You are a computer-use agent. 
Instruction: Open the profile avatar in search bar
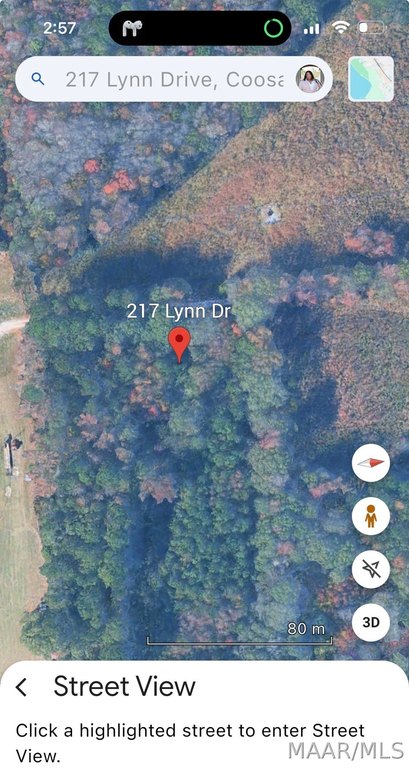pyautogui.click(x=310, y=79)
